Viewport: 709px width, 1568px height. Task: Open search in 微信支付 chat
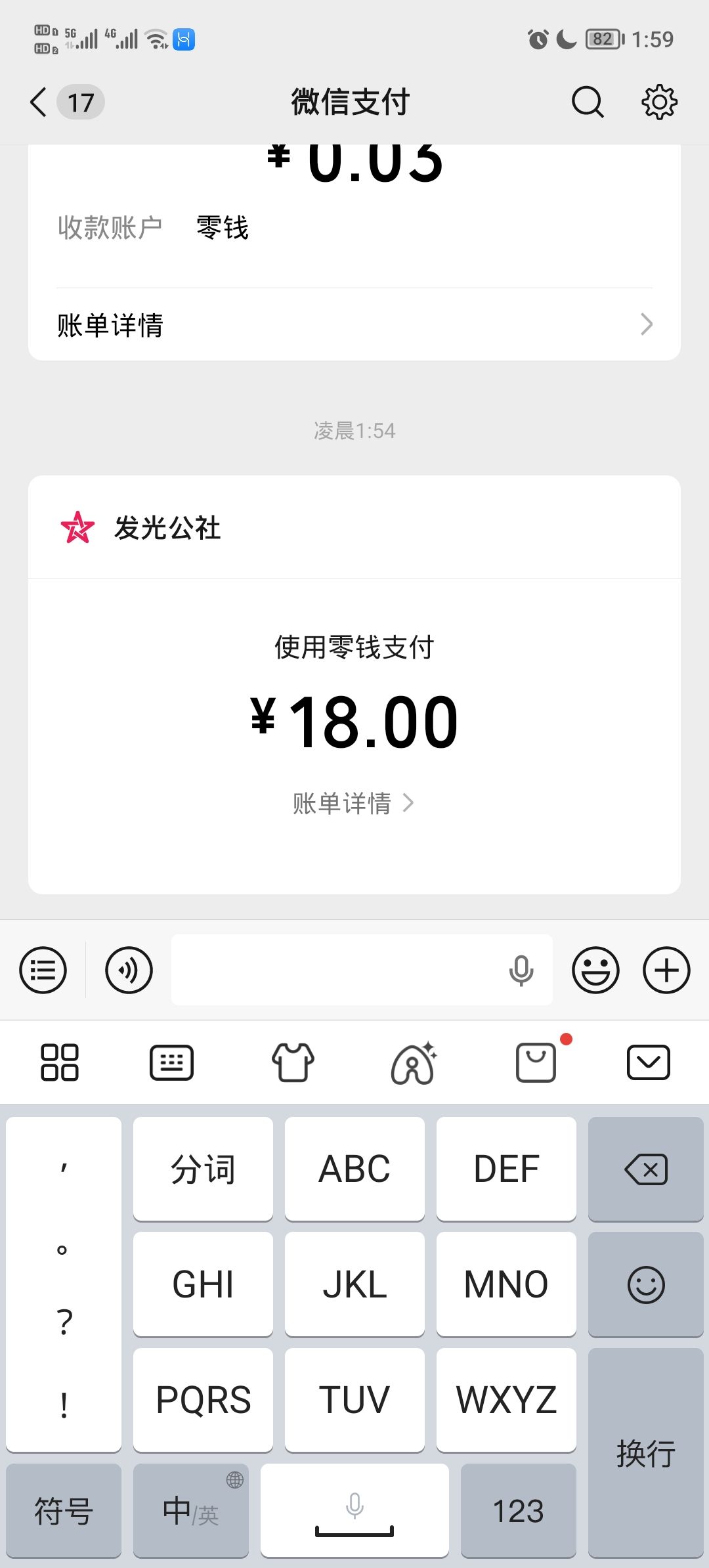click(587, 102)
